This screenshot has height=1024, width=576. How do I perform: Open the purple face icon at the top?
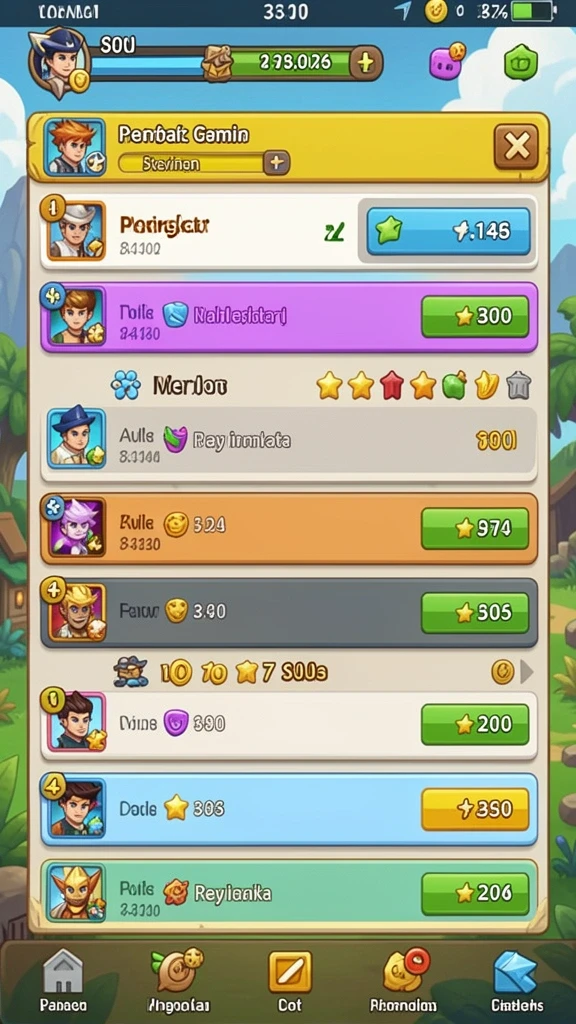pos(446,63)
